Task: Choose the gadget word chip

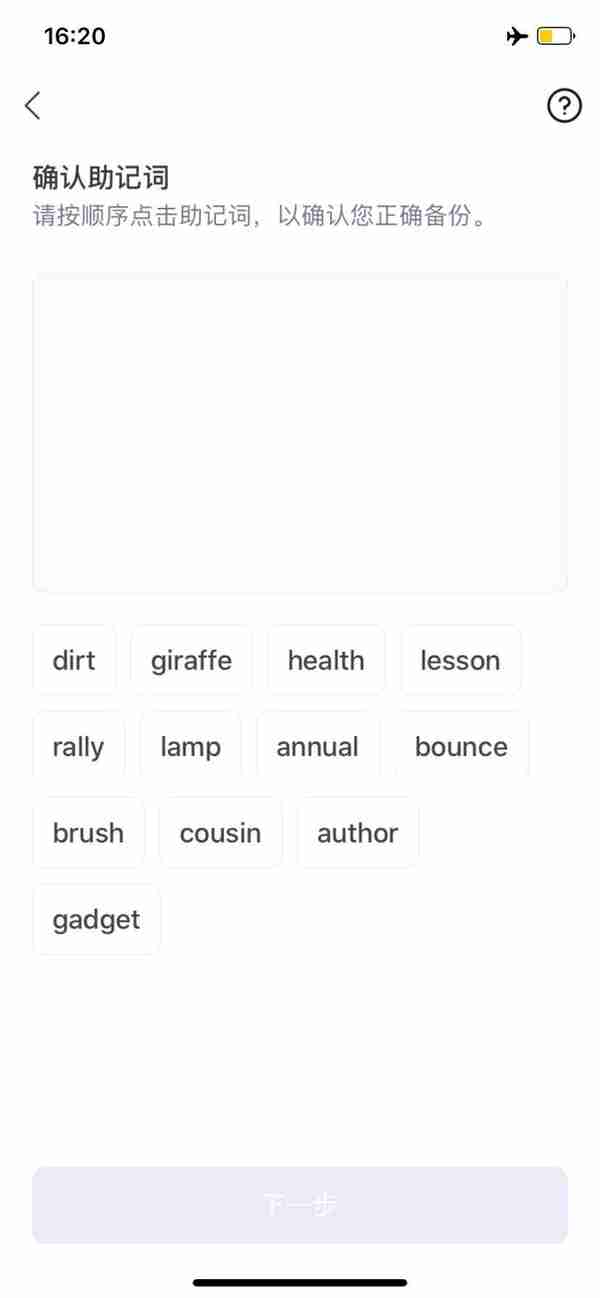Action: point(96,919)
